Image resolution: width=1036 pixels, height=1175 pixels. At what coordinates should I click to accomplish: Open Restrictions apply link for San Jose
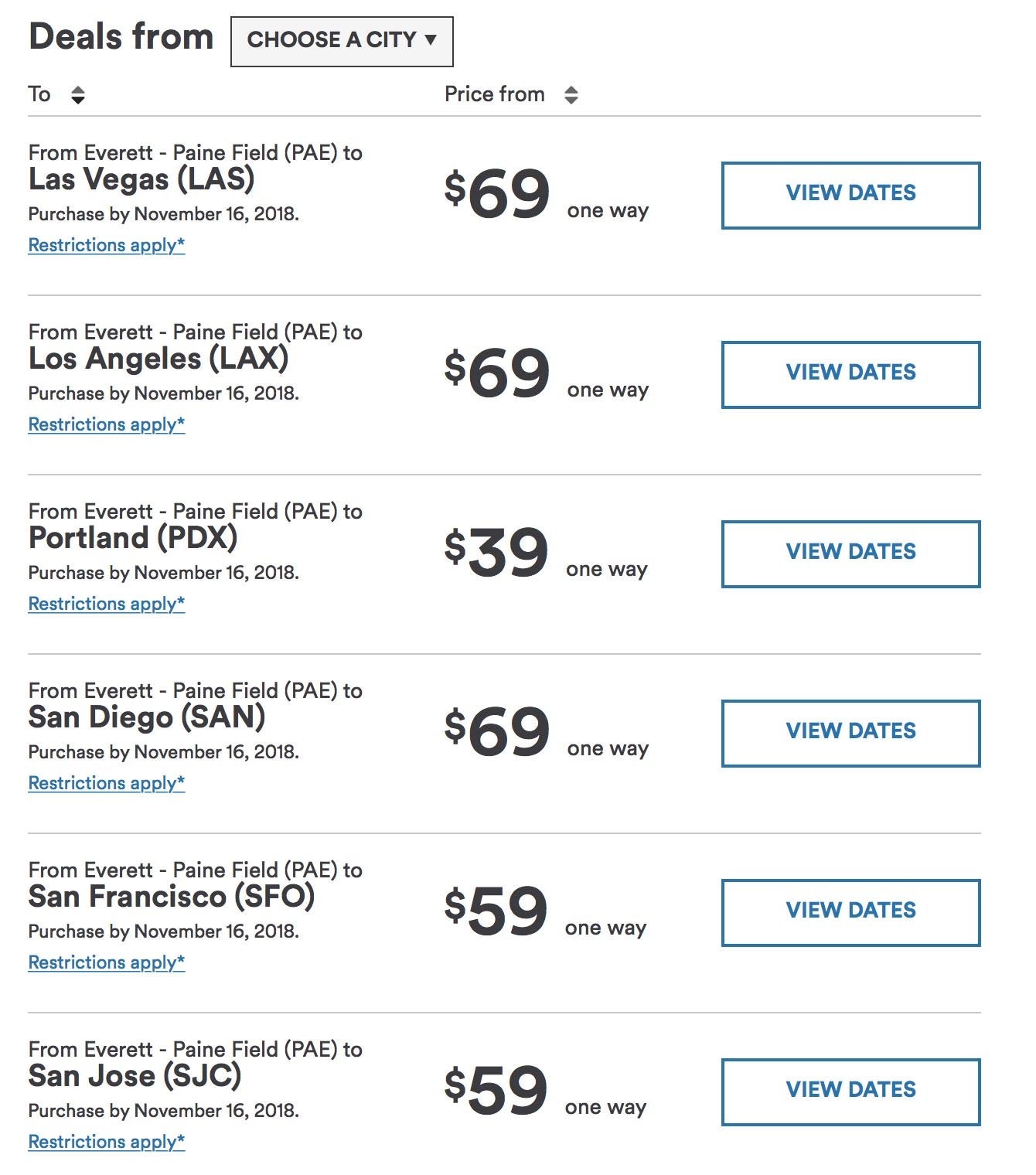pyautogui.click(x=107, y=1142)
